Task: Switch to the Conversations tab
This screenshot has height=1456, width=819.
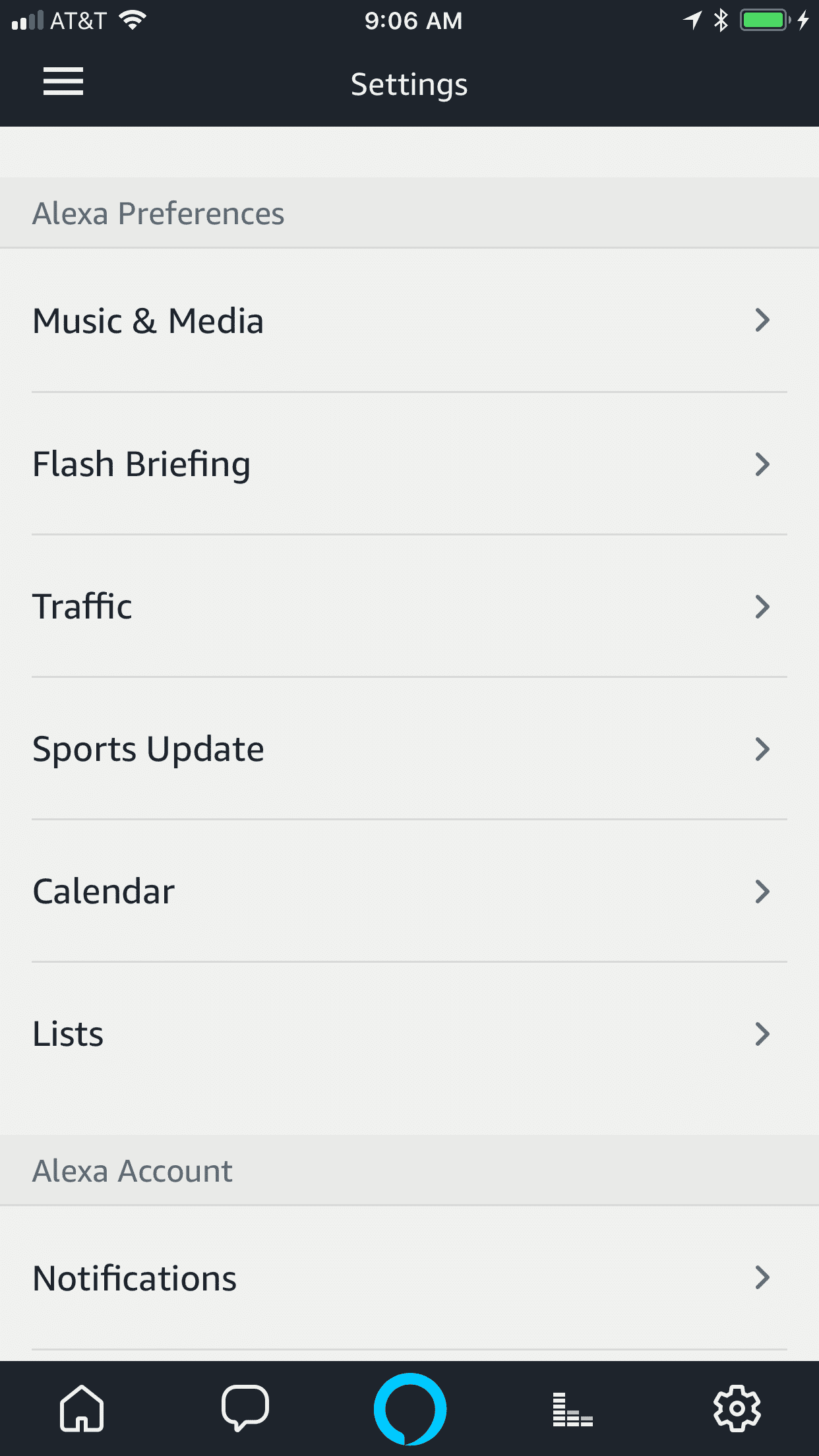Action: [x=245, y=1409]
